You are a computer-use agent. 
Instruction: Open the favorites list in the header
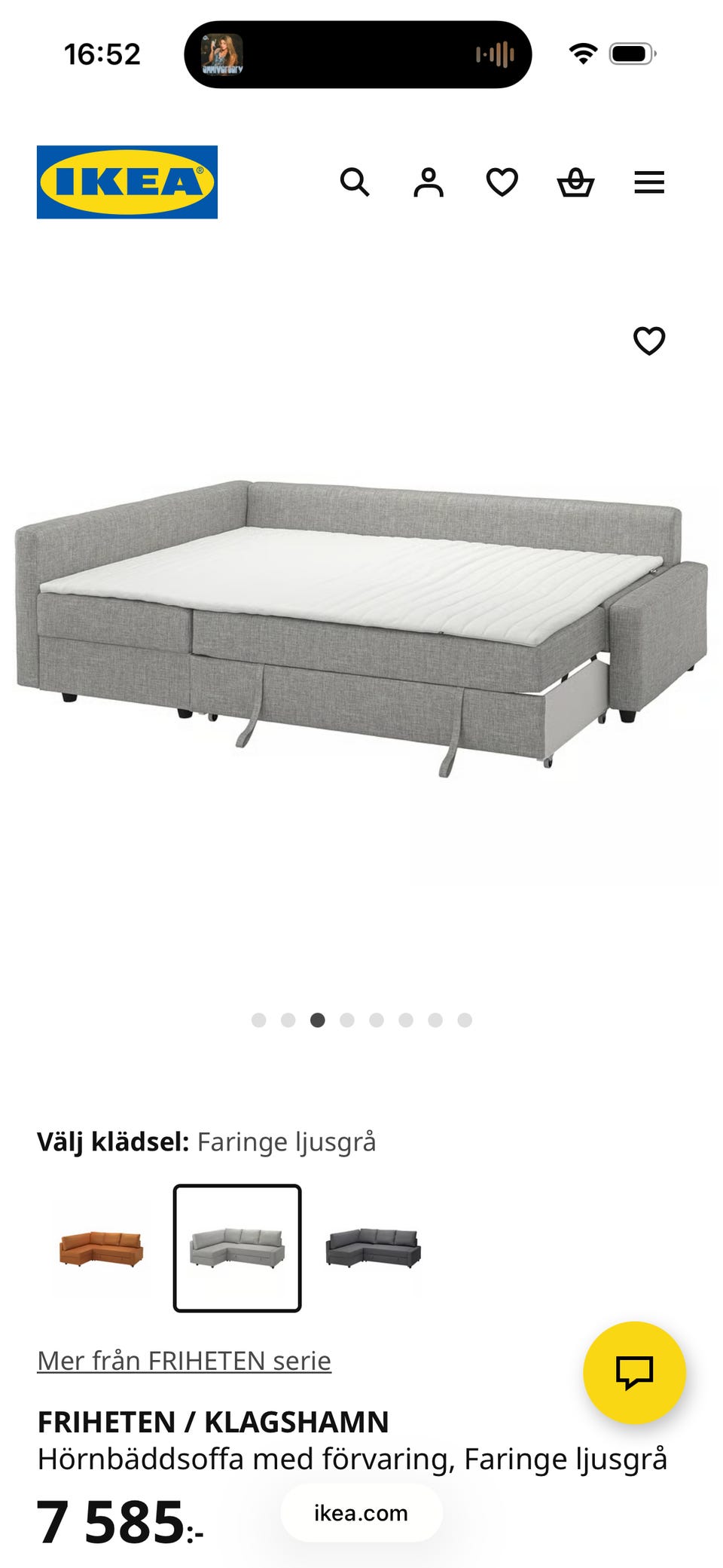coord(502,182)
